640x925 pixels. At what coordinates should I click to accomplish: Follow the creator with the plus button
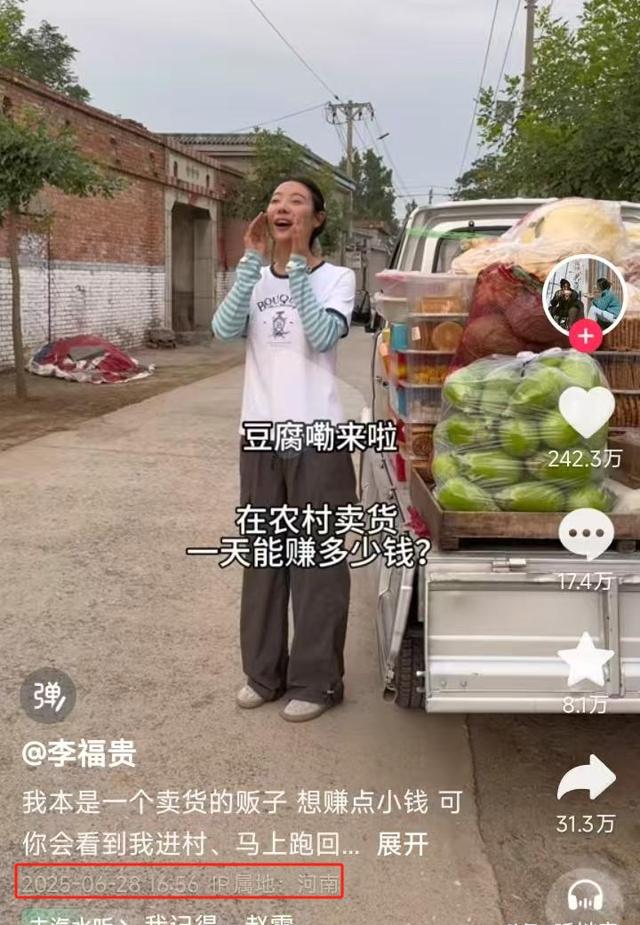click(585, 336)
